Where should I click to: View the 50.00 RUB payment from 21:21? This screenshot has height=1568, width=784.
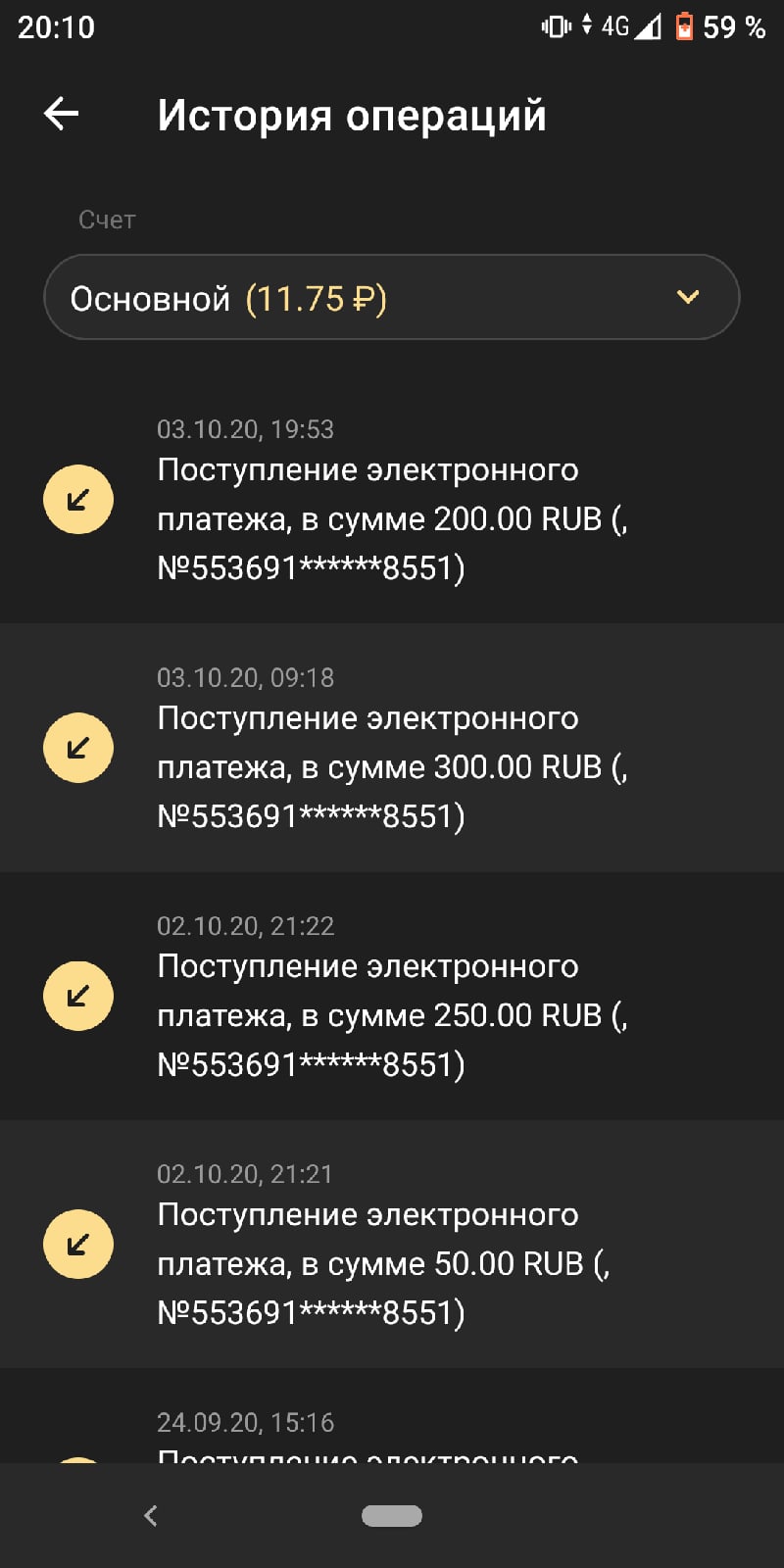pyautogui.click(x=392, y=1244)
